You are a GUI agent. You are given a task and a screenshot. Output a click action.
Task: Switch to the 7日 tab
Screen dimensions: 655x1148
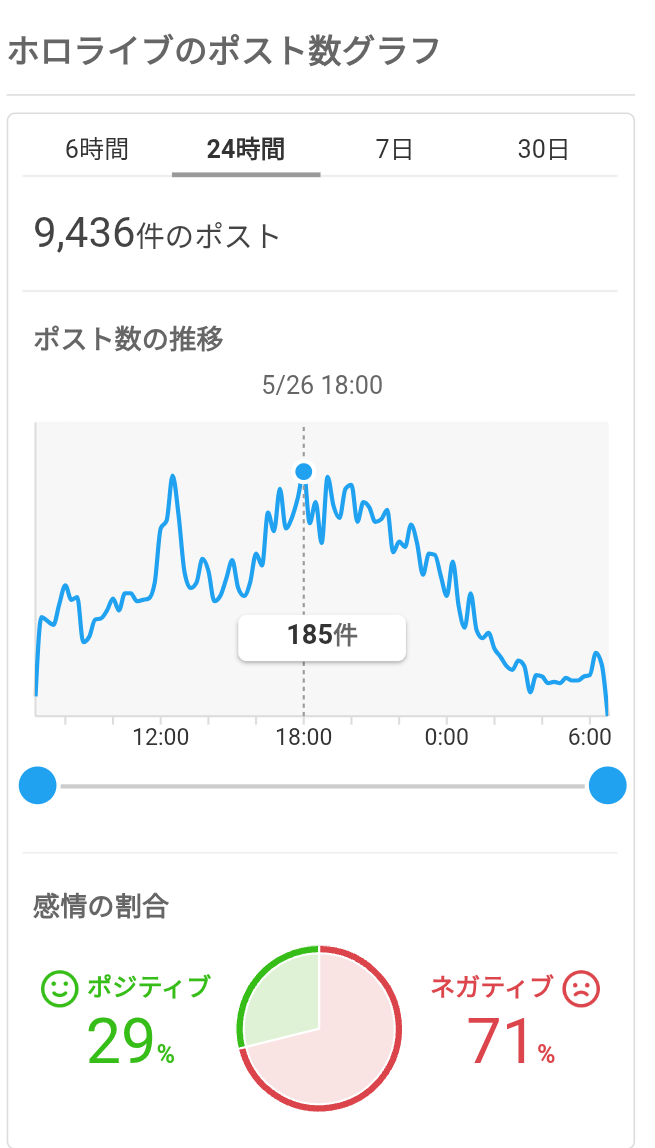tap(394, 149)
